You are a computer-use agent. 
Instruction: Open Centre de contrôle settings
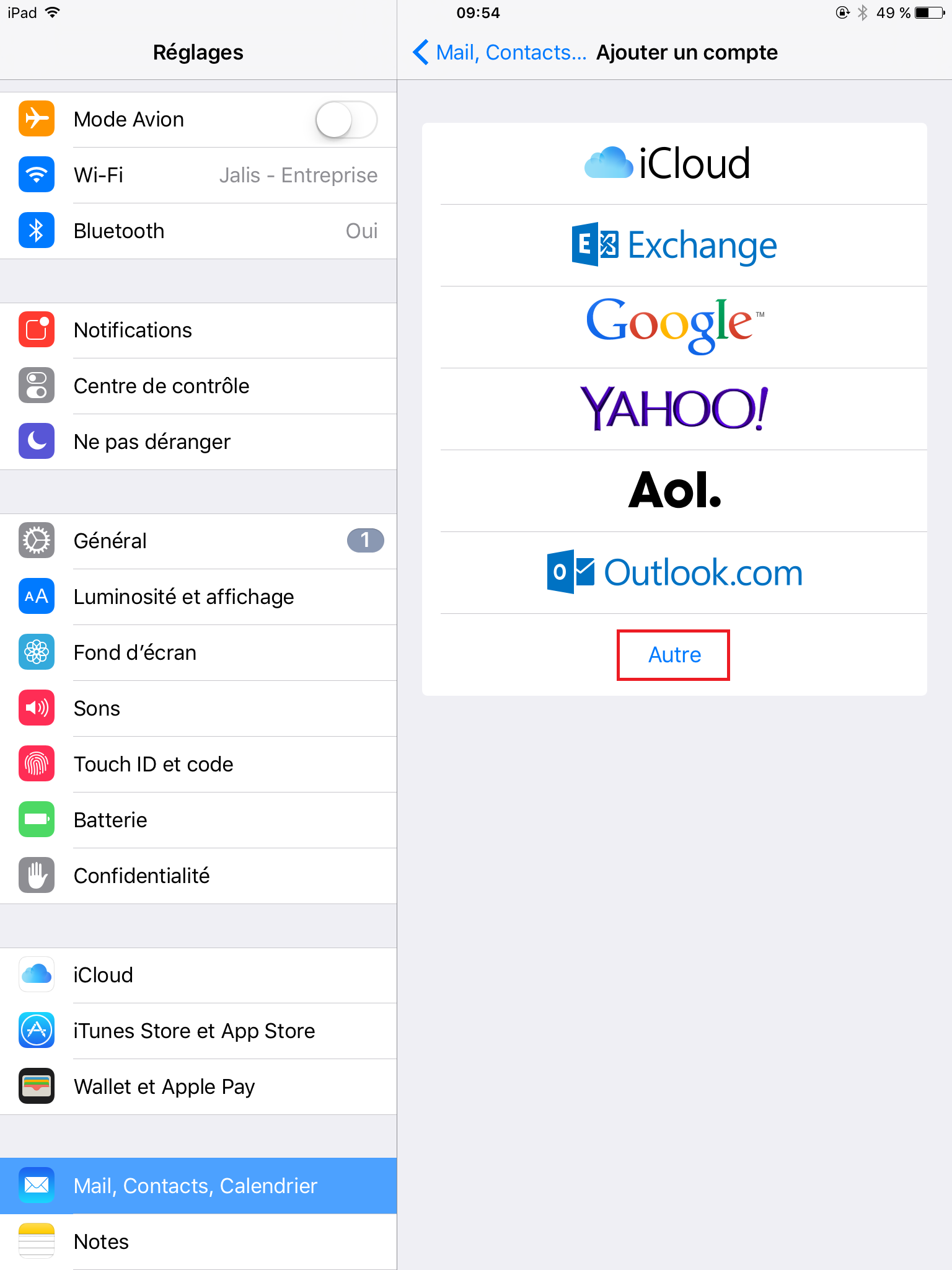coord(198,386)
